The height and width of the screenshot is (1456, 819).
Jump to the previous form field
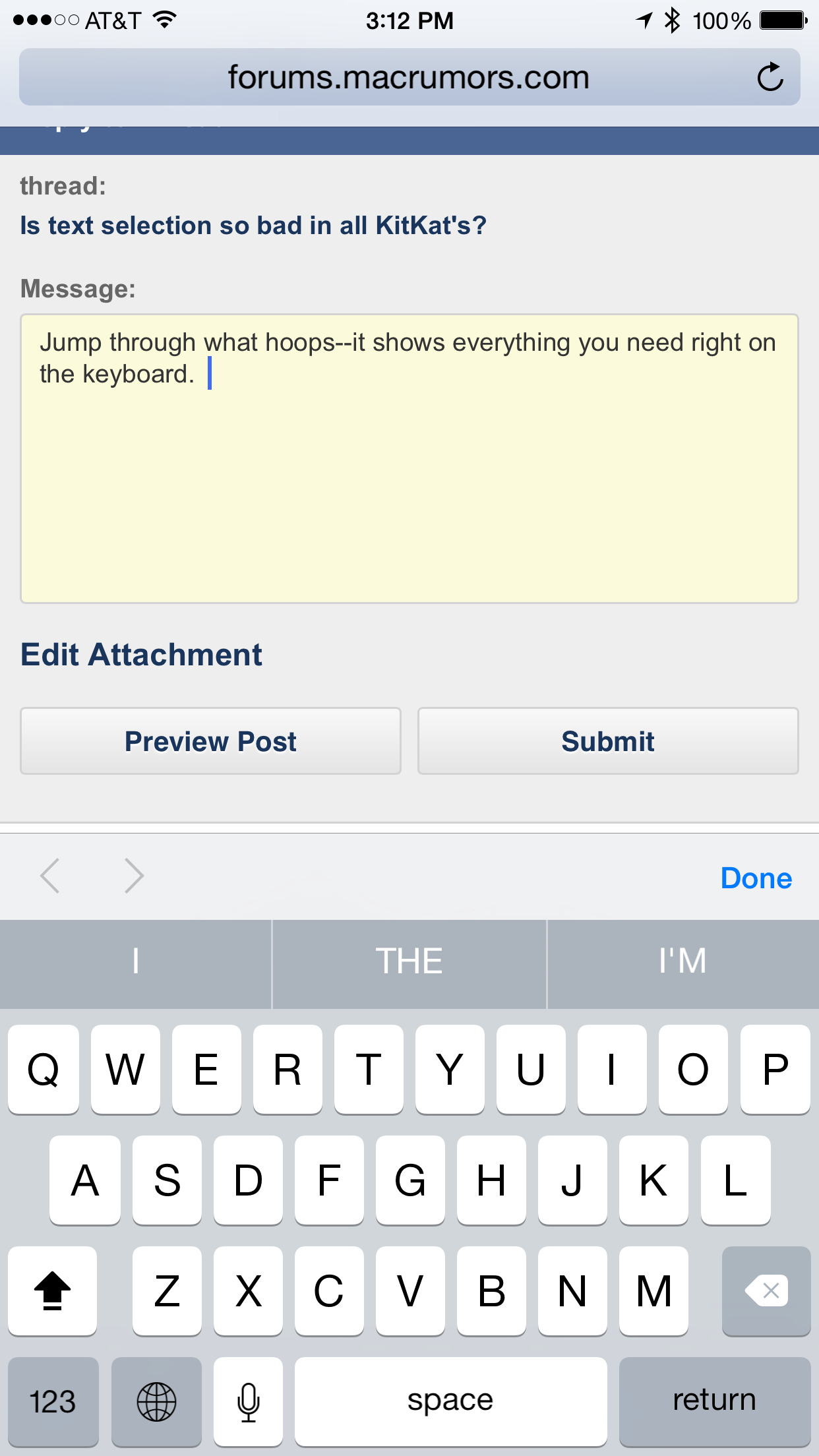[x=50, y=876]
